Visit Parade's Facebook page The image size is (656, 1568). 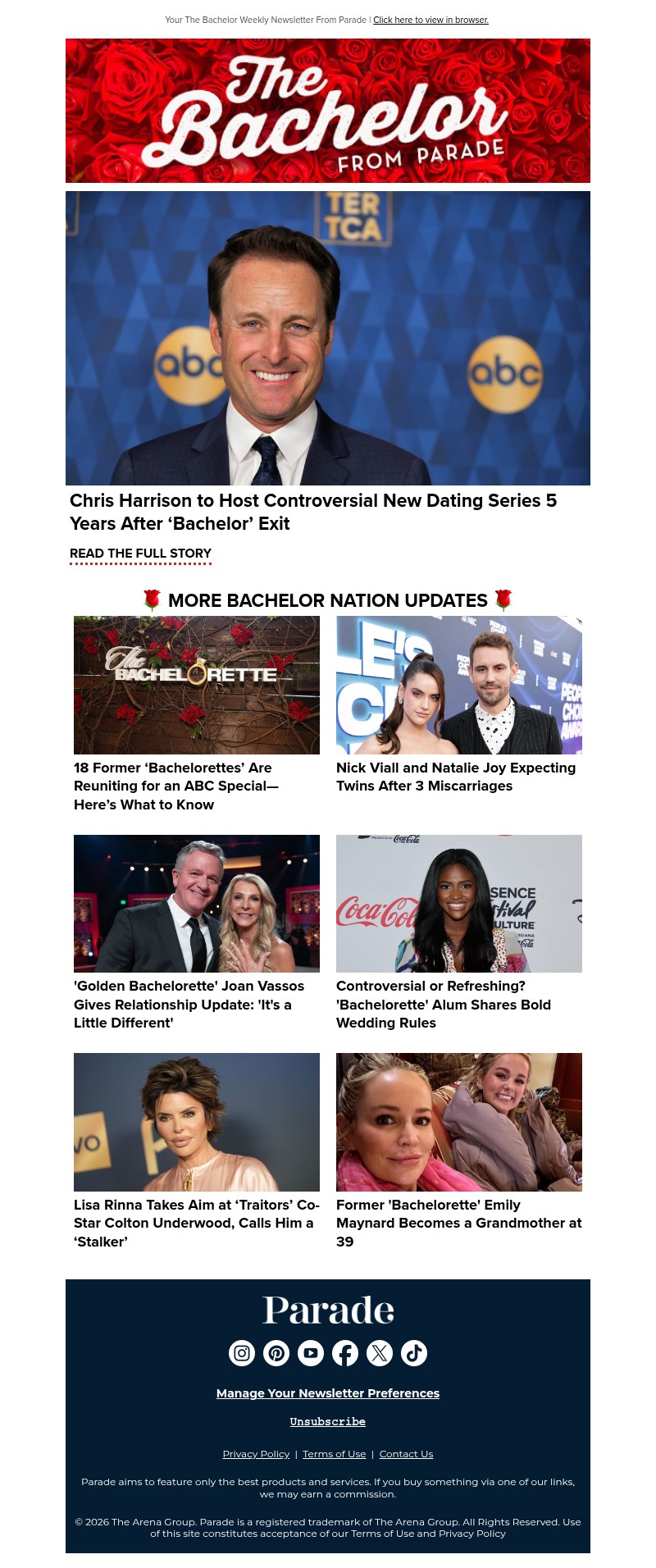pyautogui.click(x=345, y=1353)
